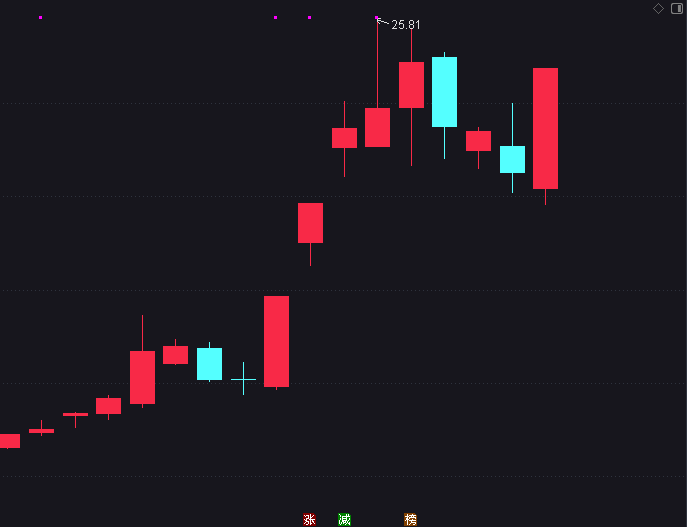The height and width of the screenshot is (527, 687).
Task: Open the red 涨 event marker
Action: click(309, 519)
